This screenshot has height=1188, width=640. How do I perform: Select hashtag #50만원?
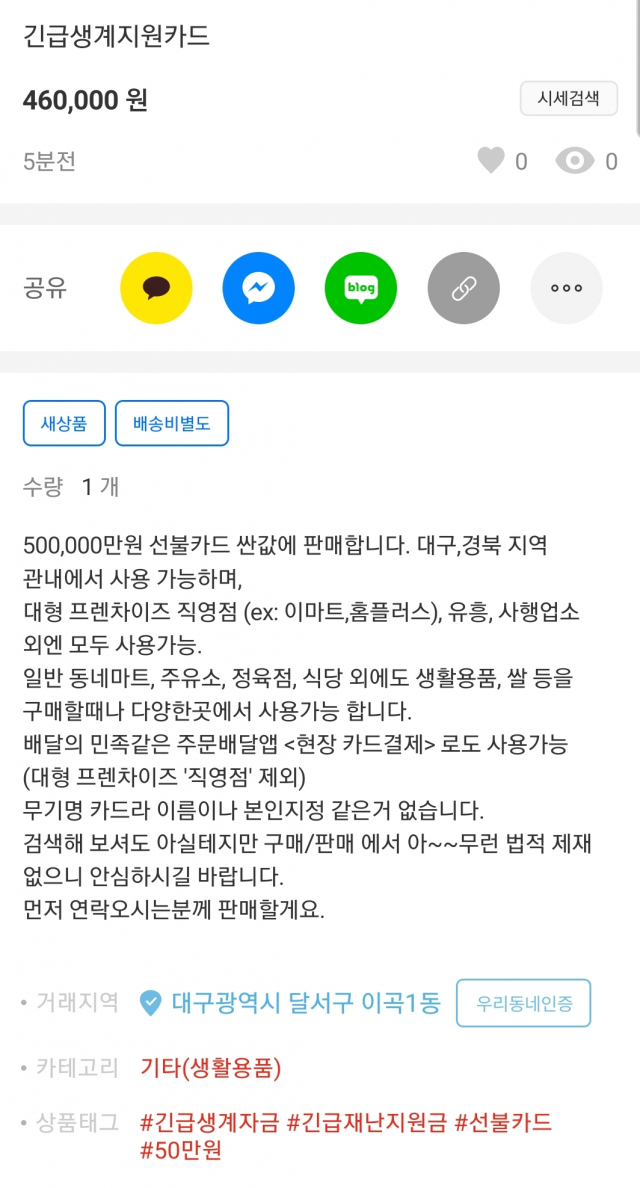[181, 1151]
